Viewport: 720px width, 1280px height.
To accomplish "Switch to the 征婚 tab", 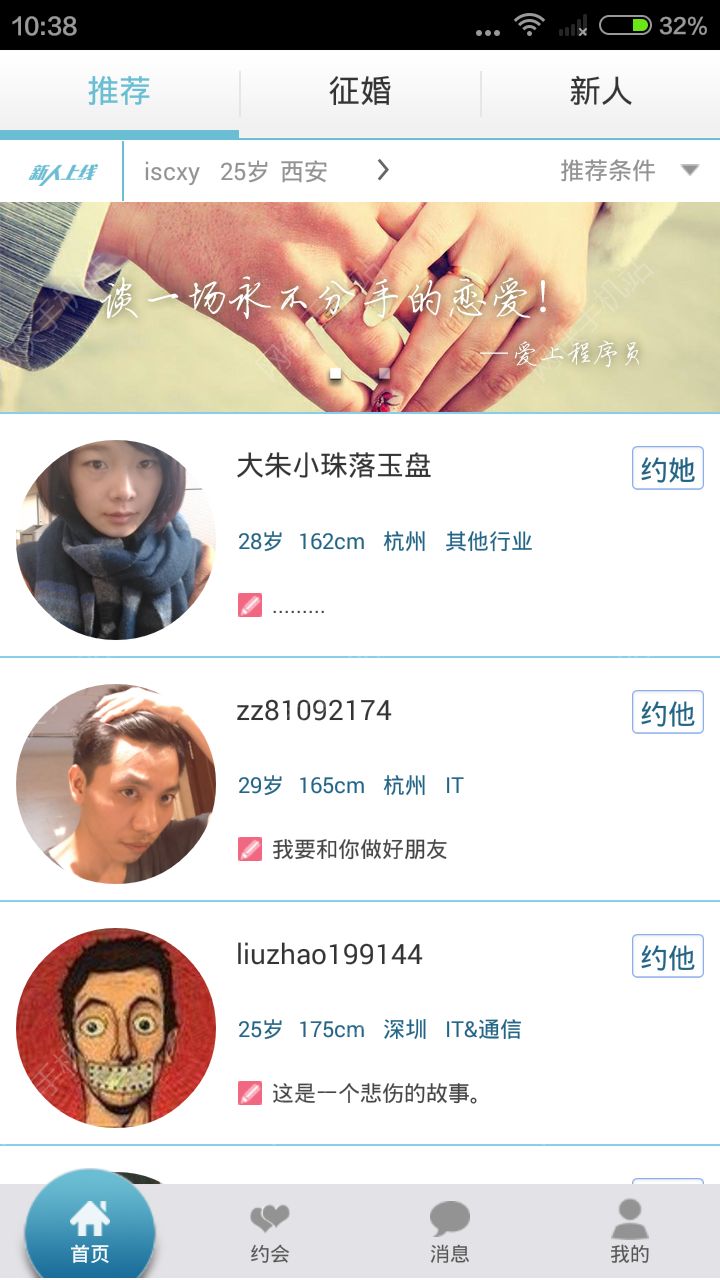I will (360, 92).
